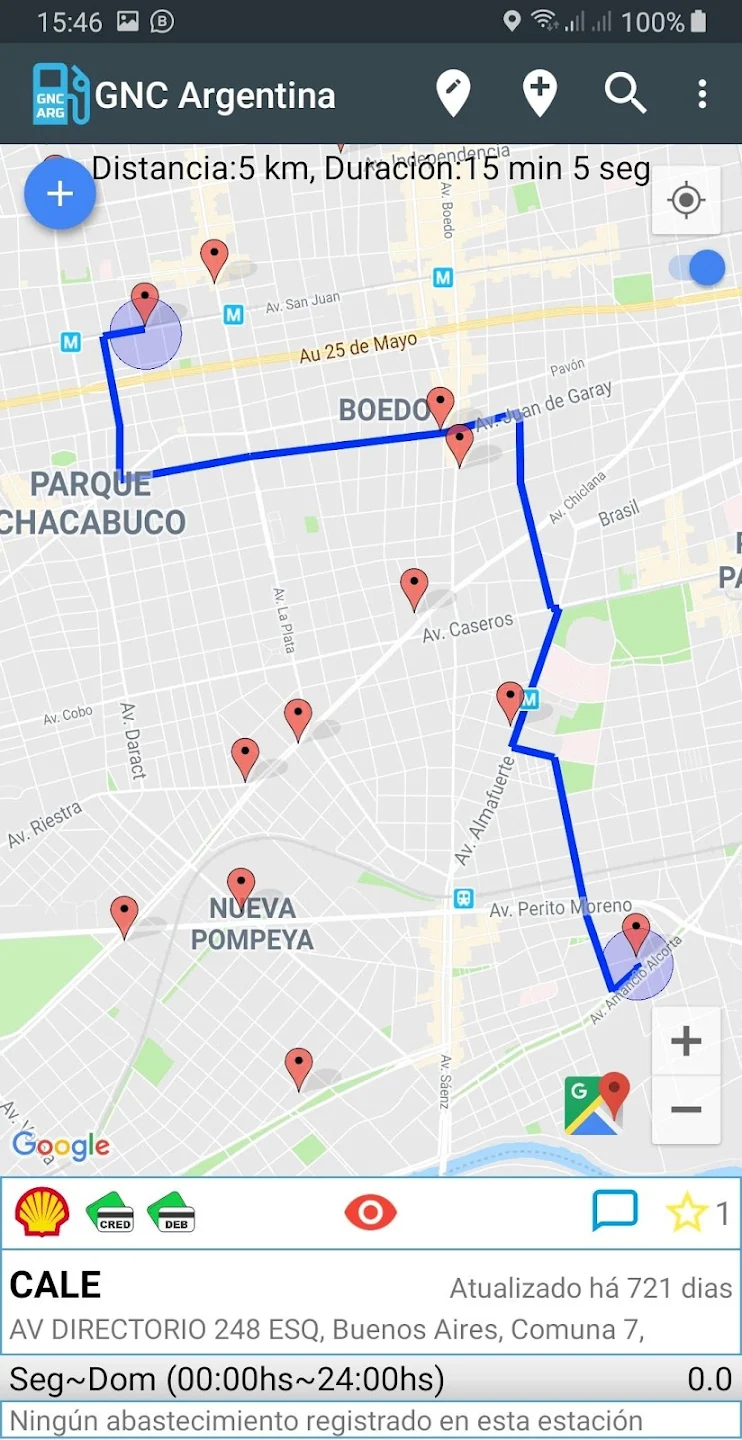Select the pin above Nueva Pompeya
This screenshot has width=742, height=1440.
coord(240,885)
